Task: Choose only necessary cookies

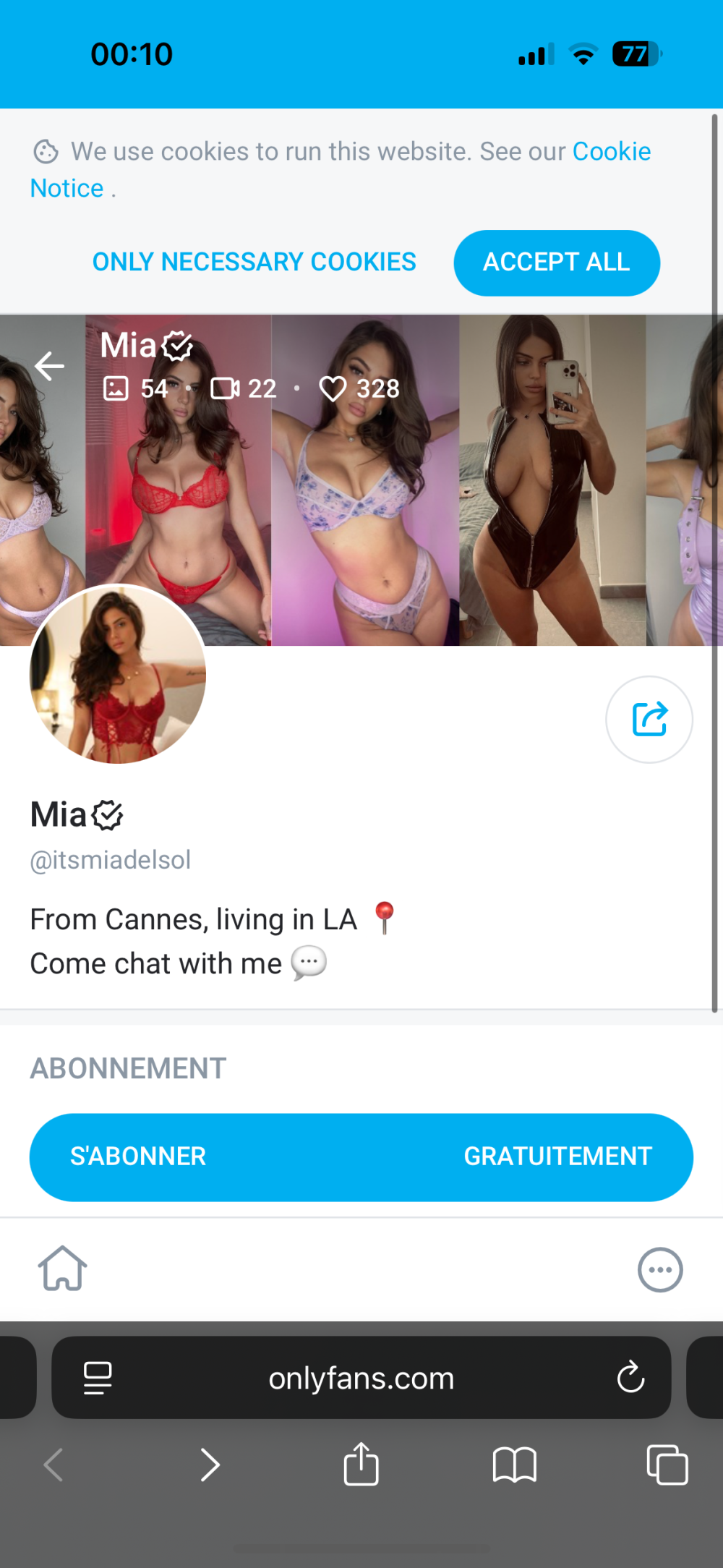Action: tap(254, 262)
